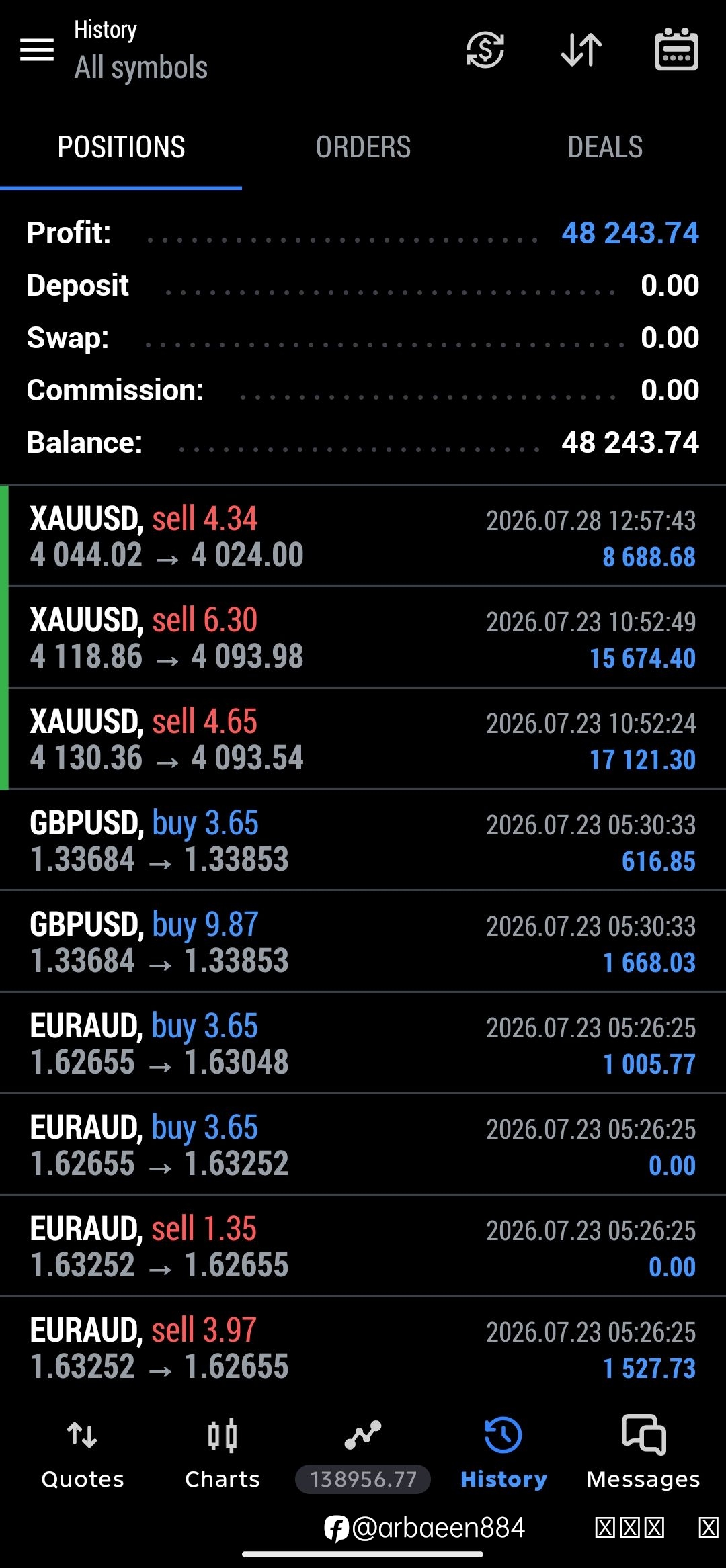The width and height of the screenshot is (726, 1568).
Task: Open GBPUSD buy 9.87 position
Action: [363, 942]
